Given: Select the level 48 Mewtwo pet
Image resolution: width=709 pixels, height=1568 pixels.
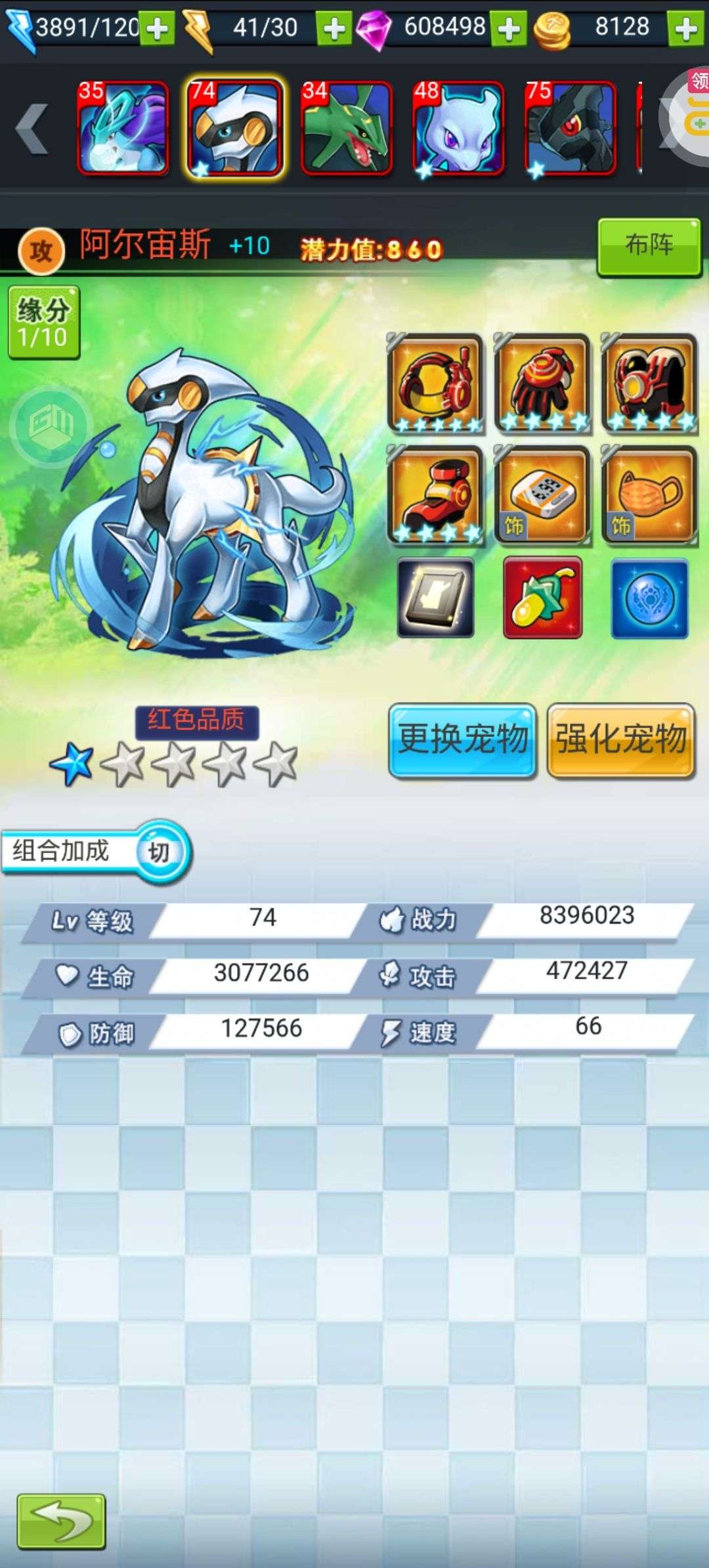Looking at the screenshot, I should click(459, 128).
